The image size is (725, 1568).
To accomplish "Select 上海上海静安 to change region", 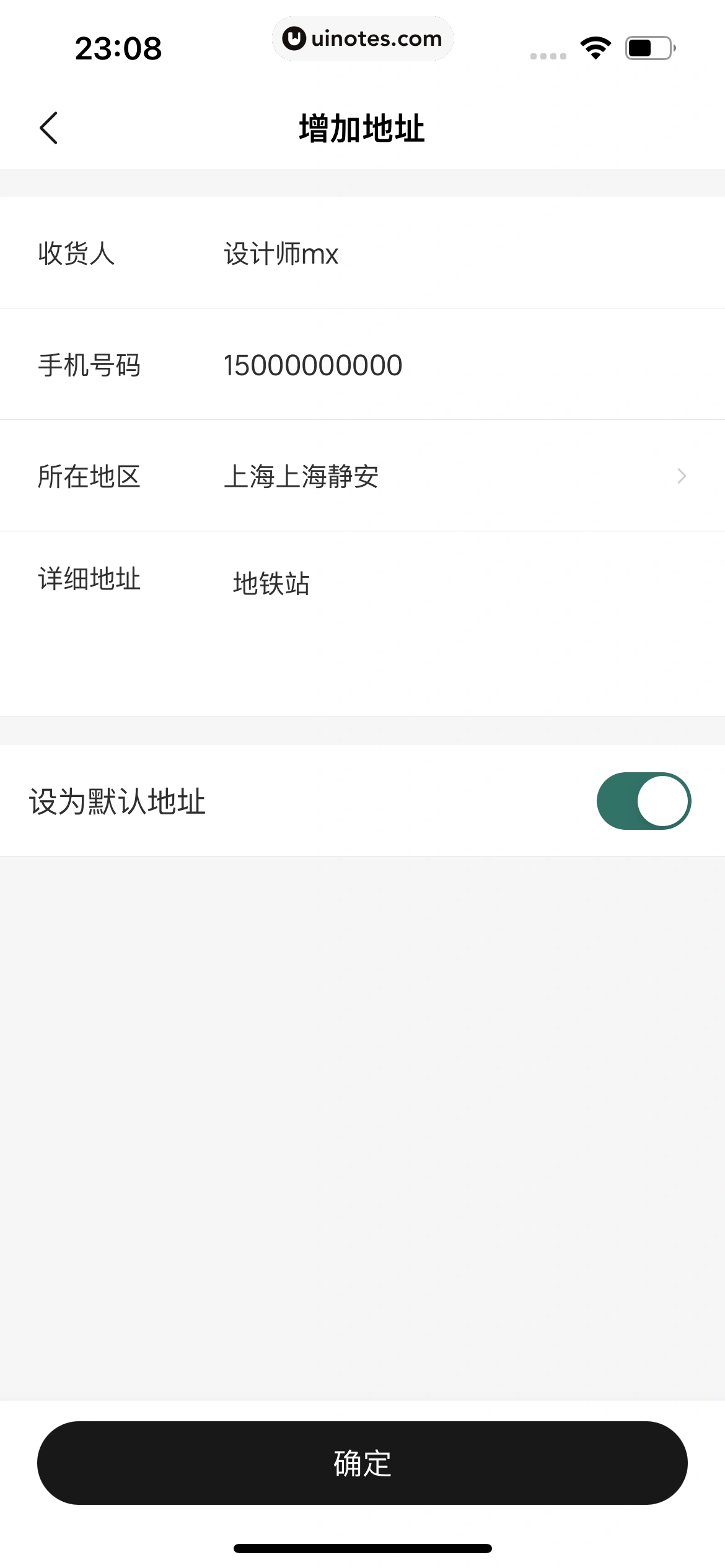I will (302, 476).
